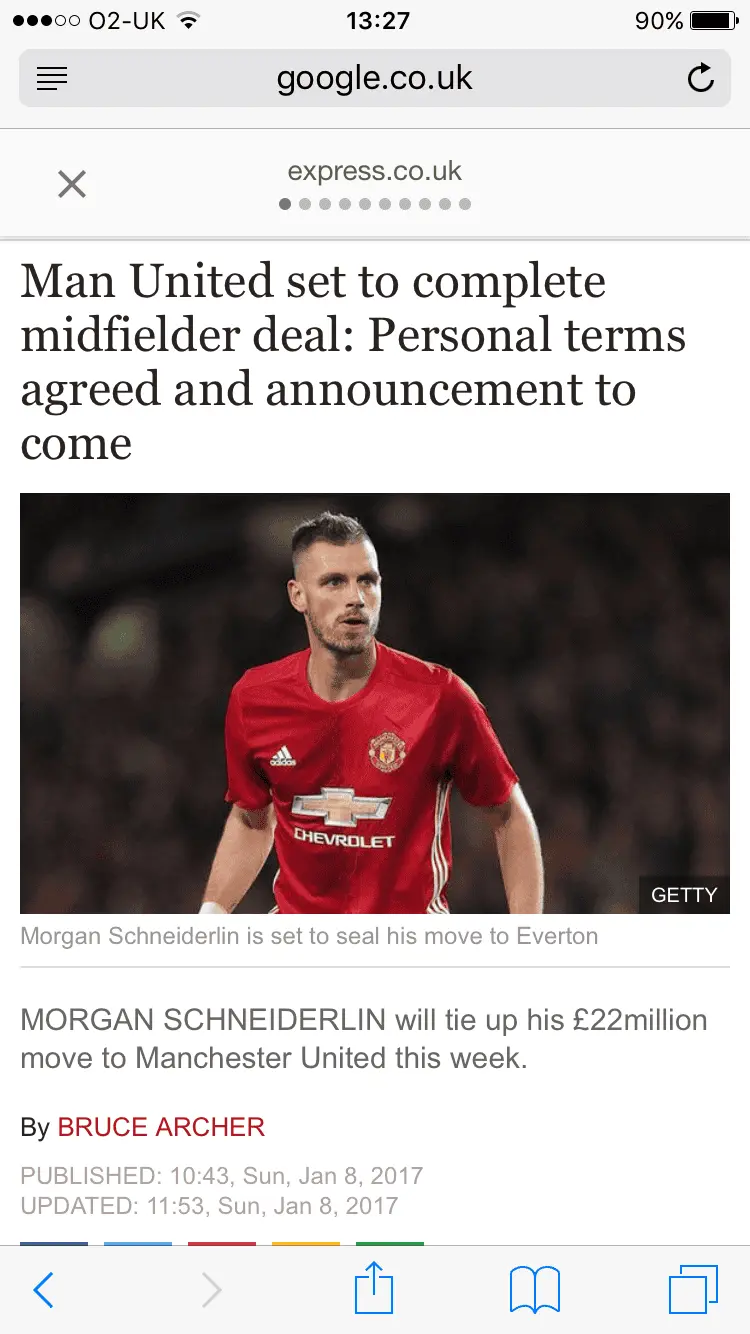Reload the current page
This screenshot has width=750, height=1334.
click(701, 78)
